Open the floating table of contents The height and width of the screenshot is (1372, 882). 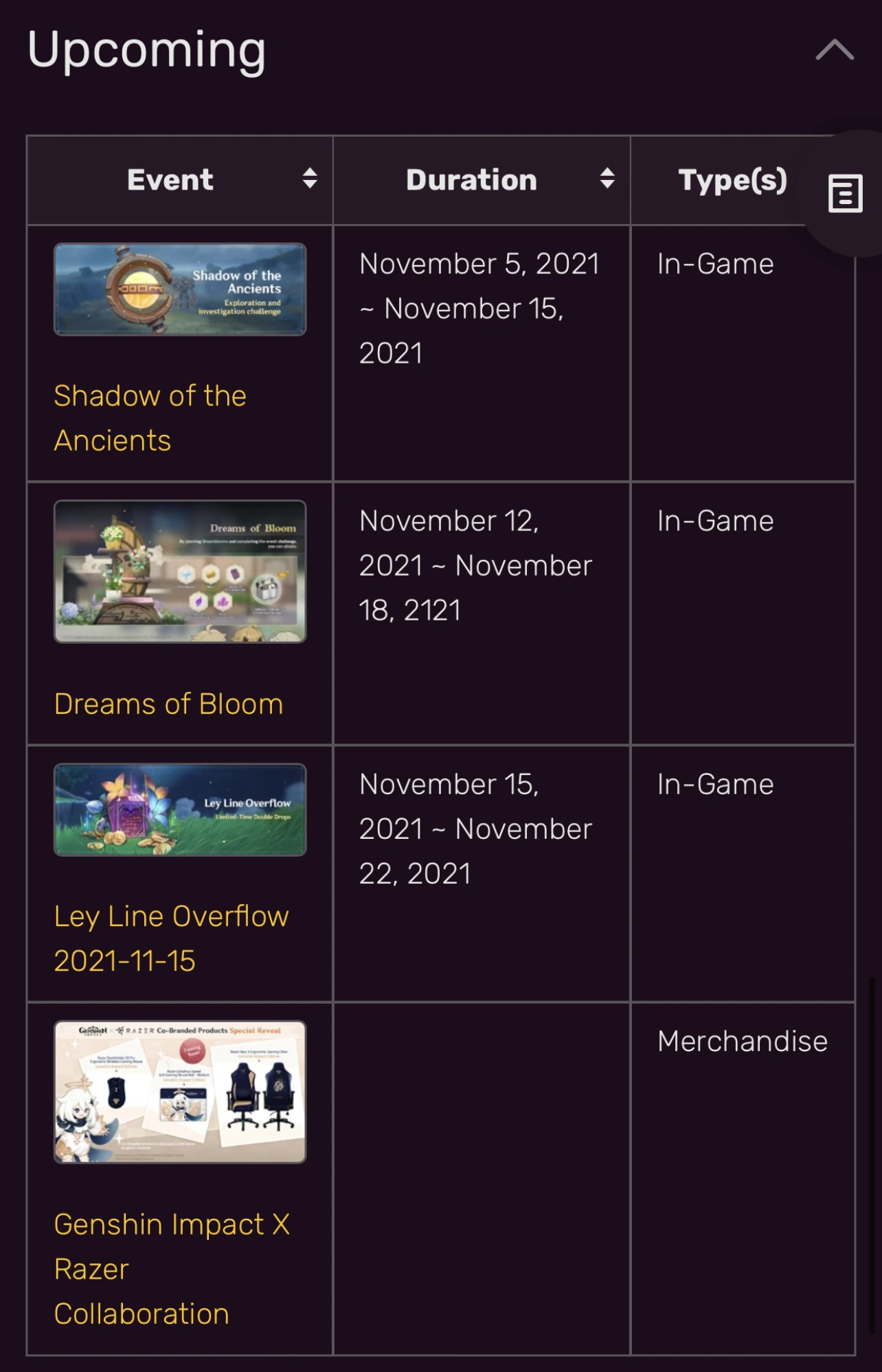tap(845, 194)
